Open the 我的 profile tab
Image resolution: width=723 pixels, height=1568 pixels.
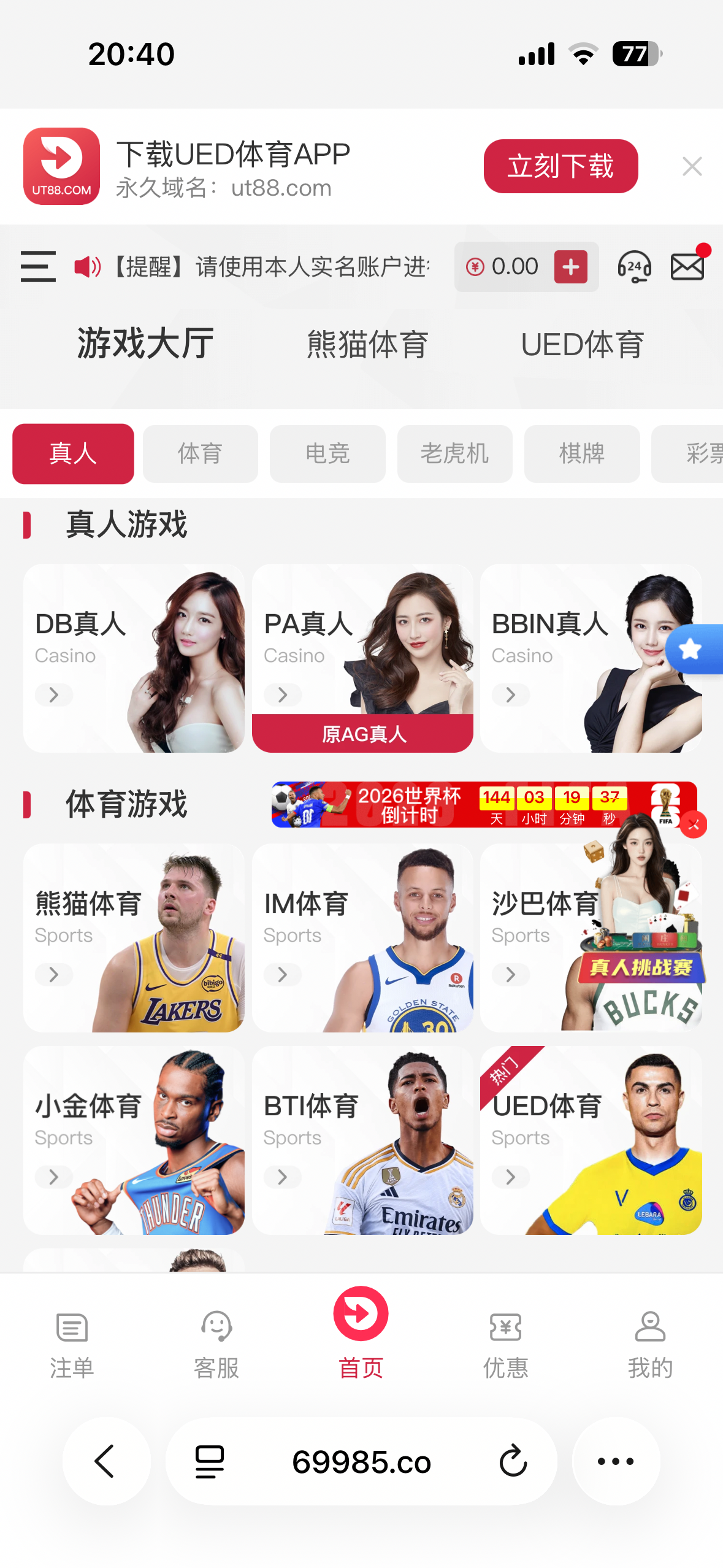(650, 1343)
